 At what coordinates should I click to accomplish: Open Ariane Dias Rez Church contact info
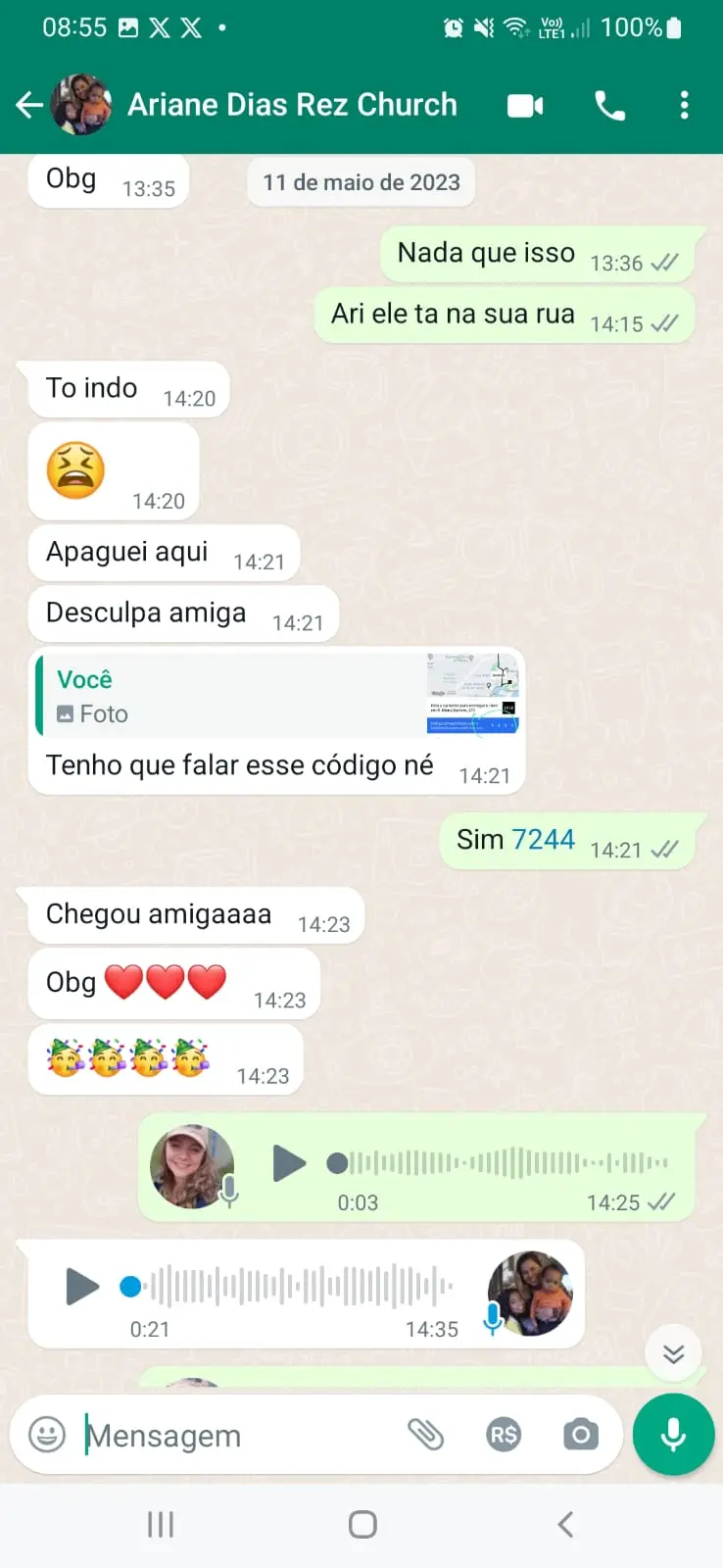[x=292, y=105]
